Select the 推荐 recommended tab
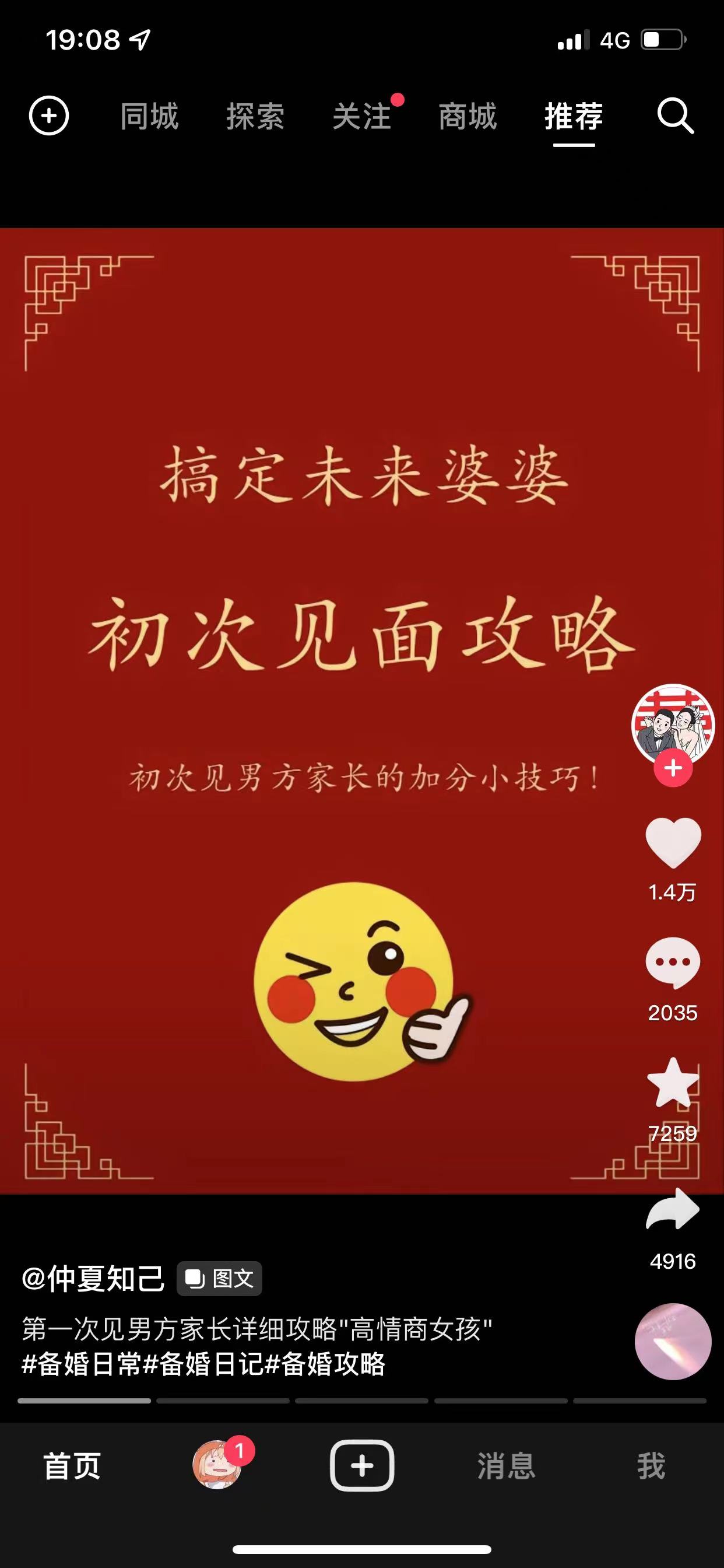The image size is (724, 1568). 574,116
